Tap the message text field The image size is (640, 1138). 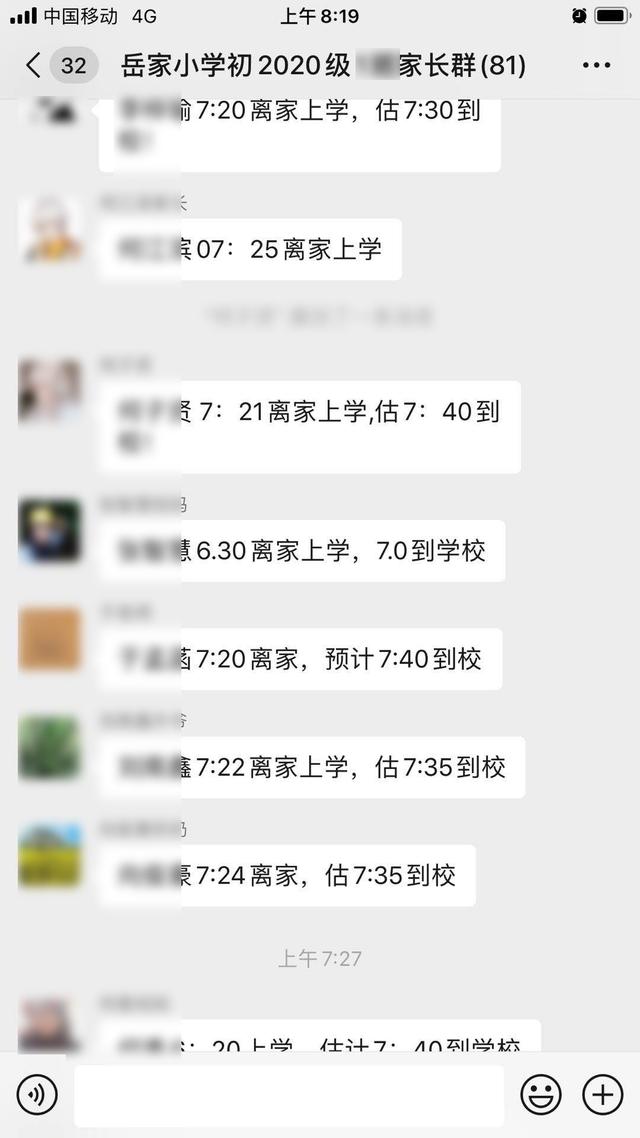click(x=289, y=1095)
